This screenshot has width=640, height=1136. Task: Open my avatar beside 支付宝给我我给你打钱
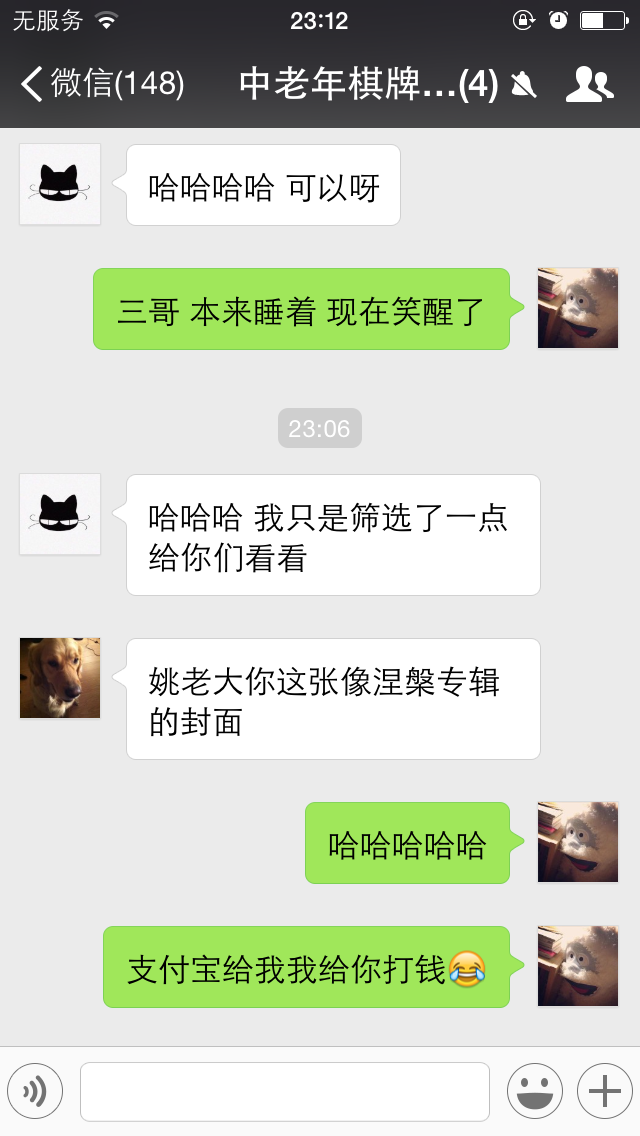pos(577,966)
